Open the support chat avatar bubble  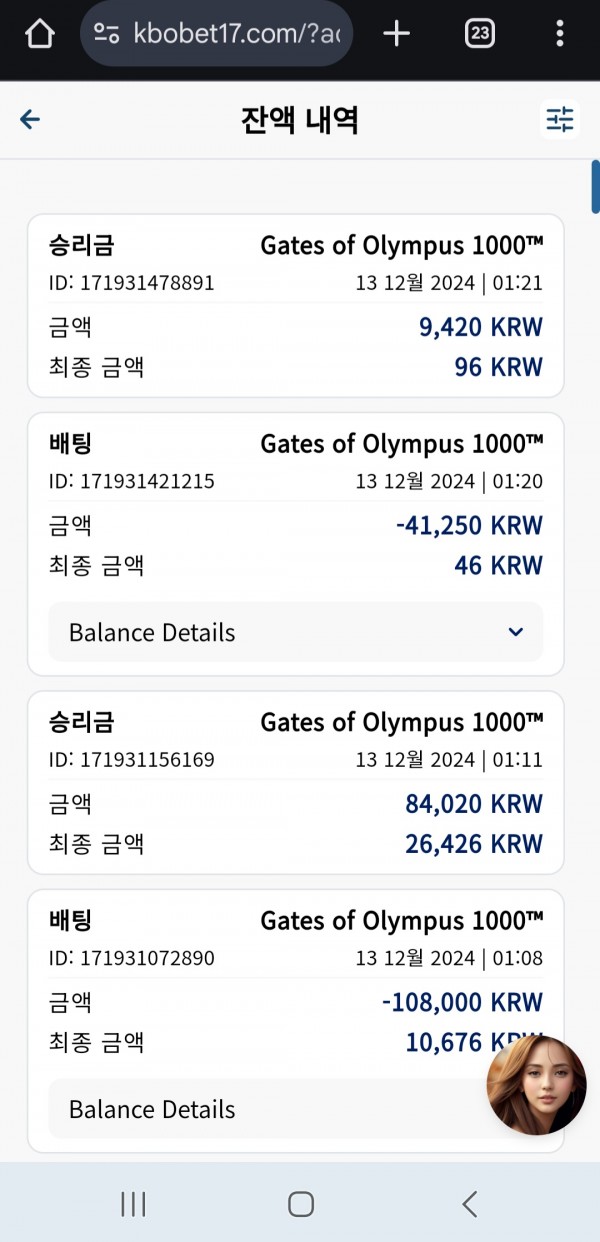point(537,1085)
